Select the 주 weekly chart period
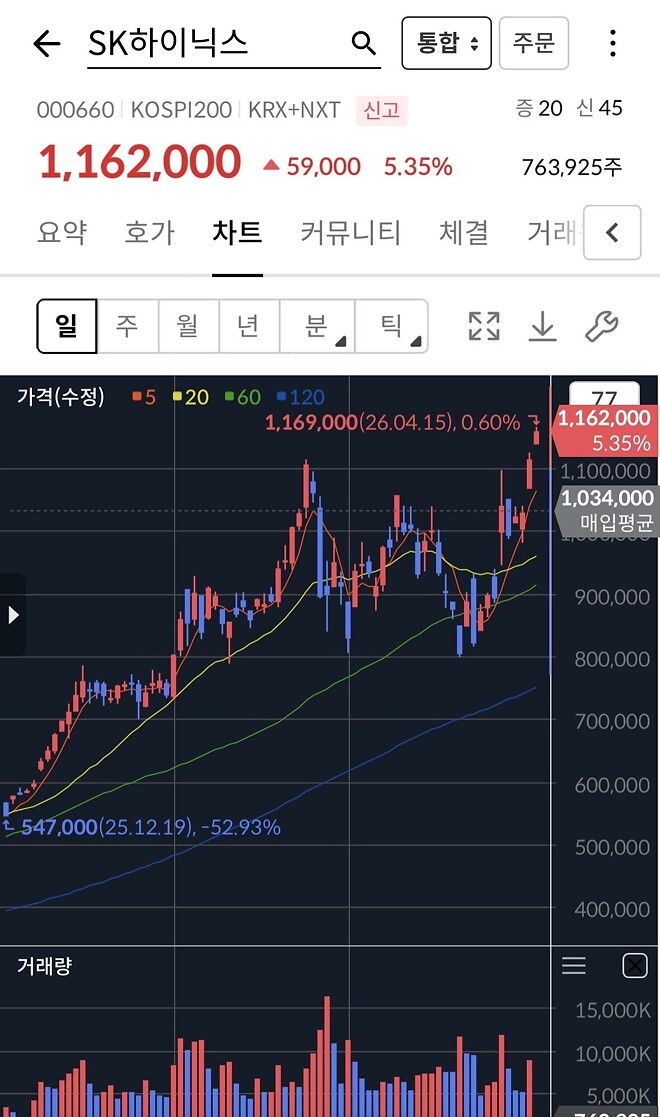Viewport: 660px width, 1117px height. point(127,326)
